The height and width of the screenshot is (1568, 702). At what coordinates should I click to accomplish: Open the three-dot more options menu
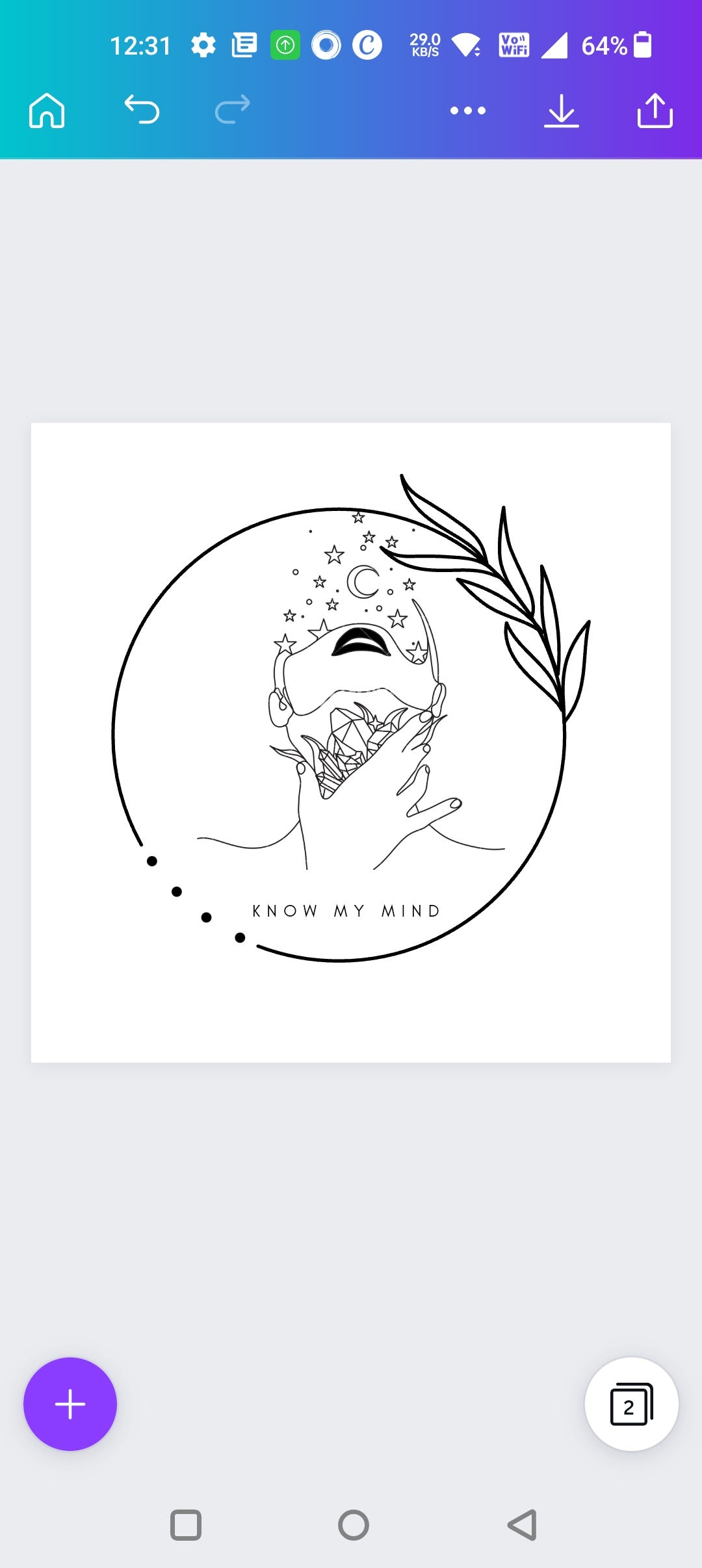coord(468,111)
